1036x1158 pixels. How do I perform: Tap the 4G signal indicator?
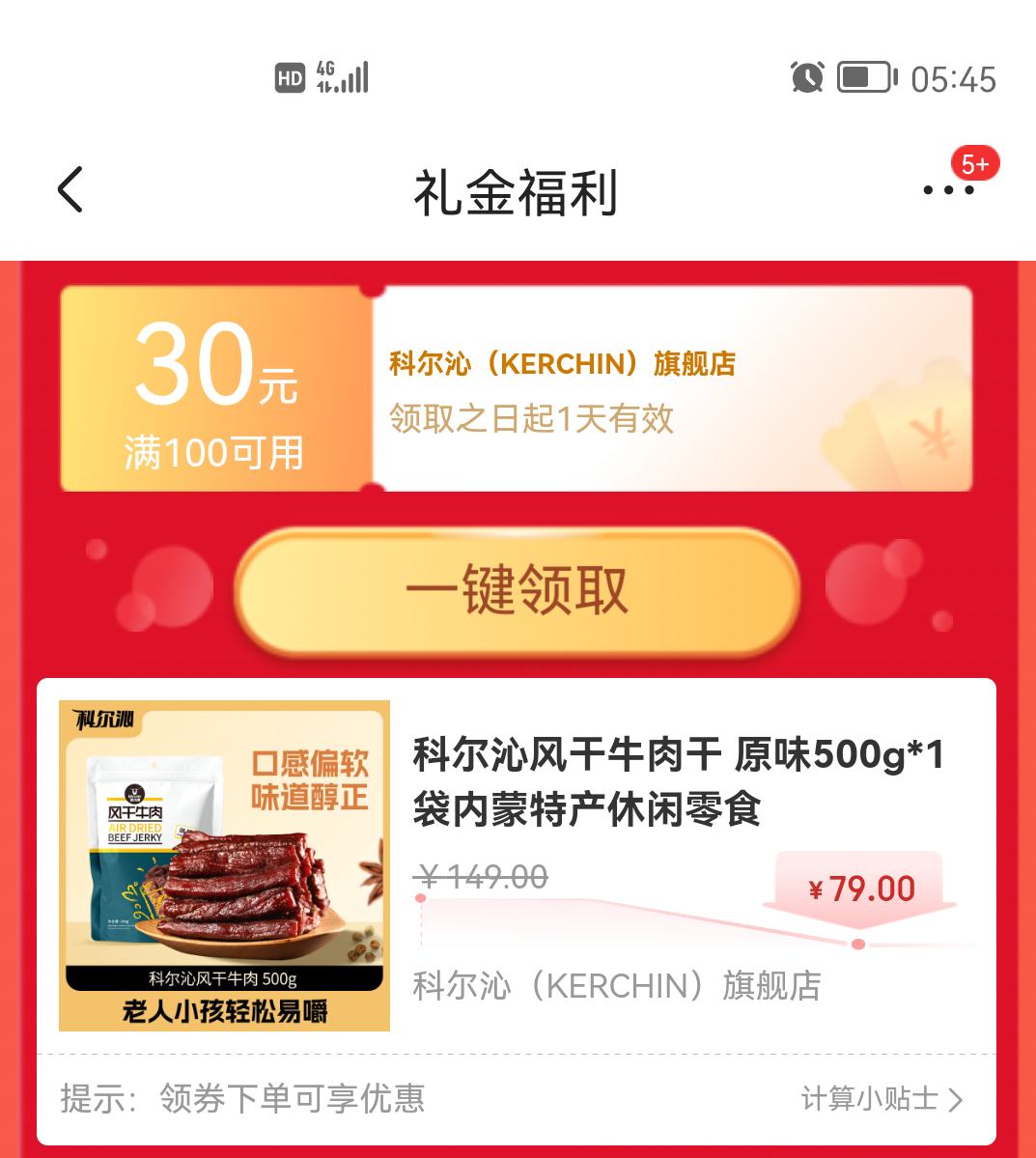click(x=343, y=77)
